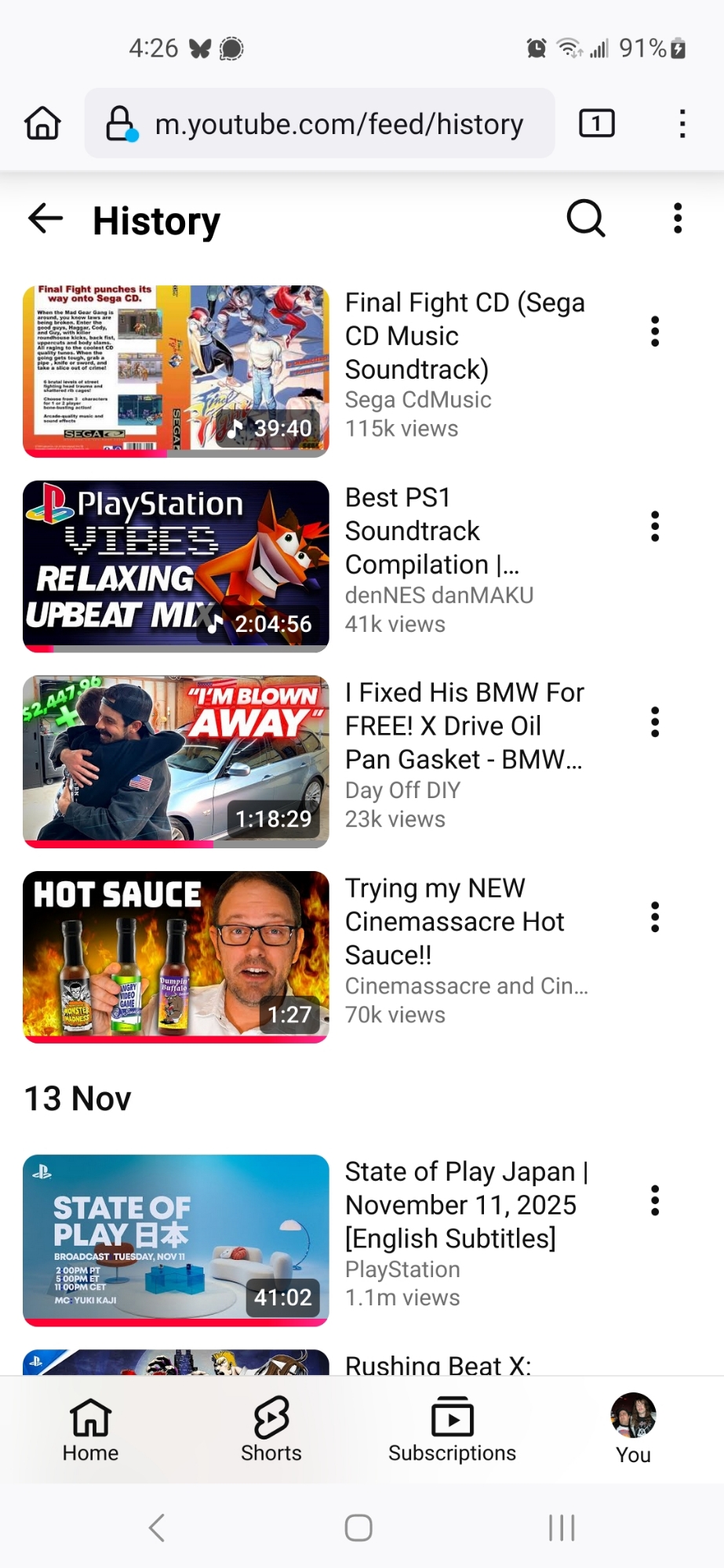The height and width of the screenshot is (1568, 724).
Task: Open options for Best PS1 Soundtrack video
Action: [x=655, y=527]
